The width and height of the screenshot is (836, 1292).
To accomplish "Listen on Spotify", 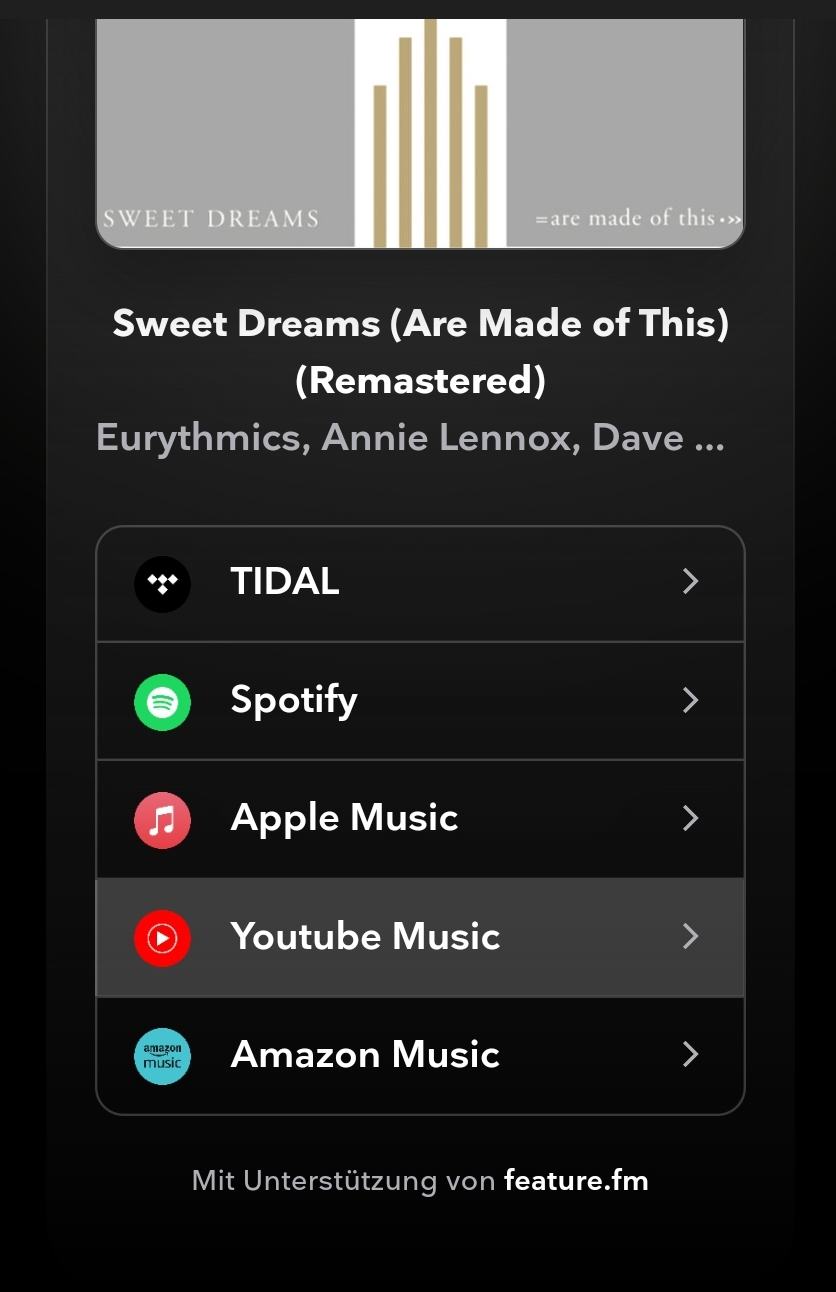I will pyautogui.click(x=420, y=700).
